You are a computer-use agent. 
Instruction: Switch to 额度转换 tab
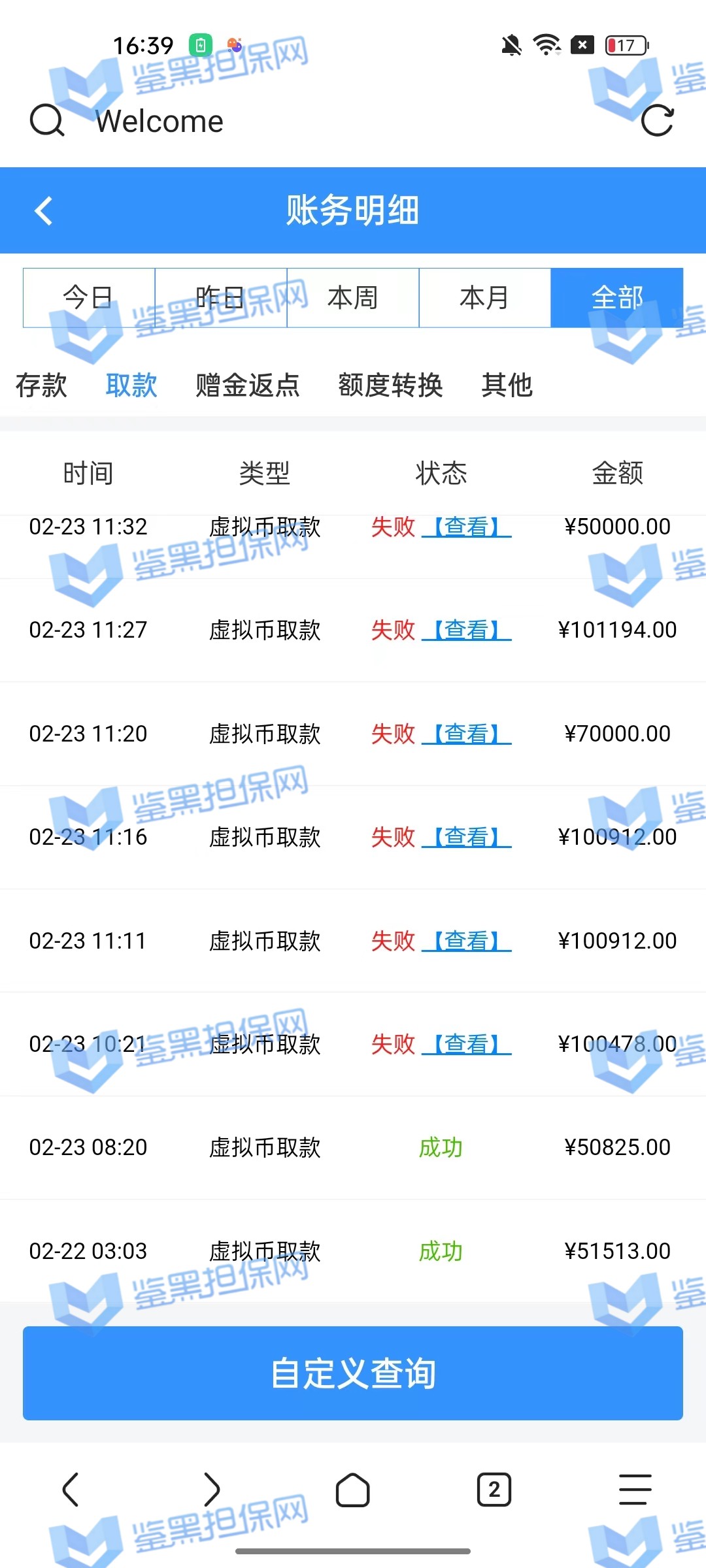coord(390,385)
